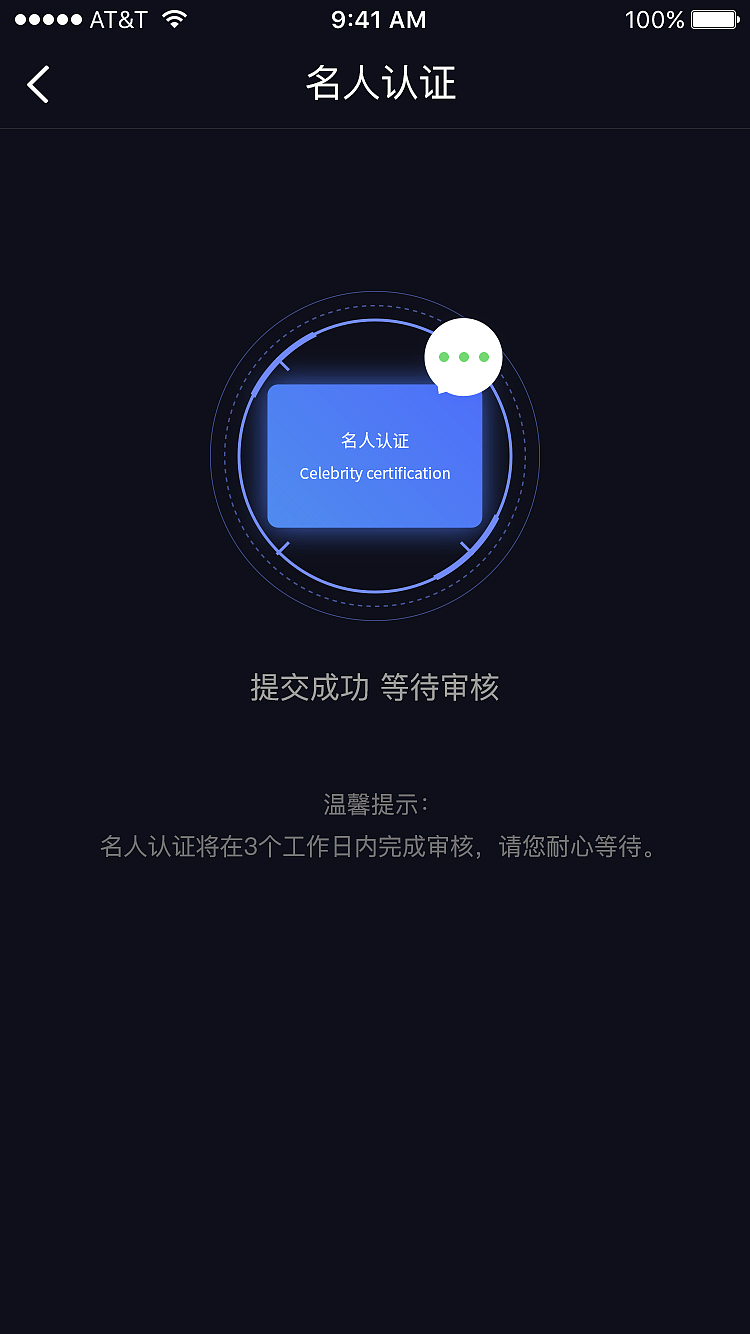
Task: Tap the battery icon at top right
Action: pos(712,19)
